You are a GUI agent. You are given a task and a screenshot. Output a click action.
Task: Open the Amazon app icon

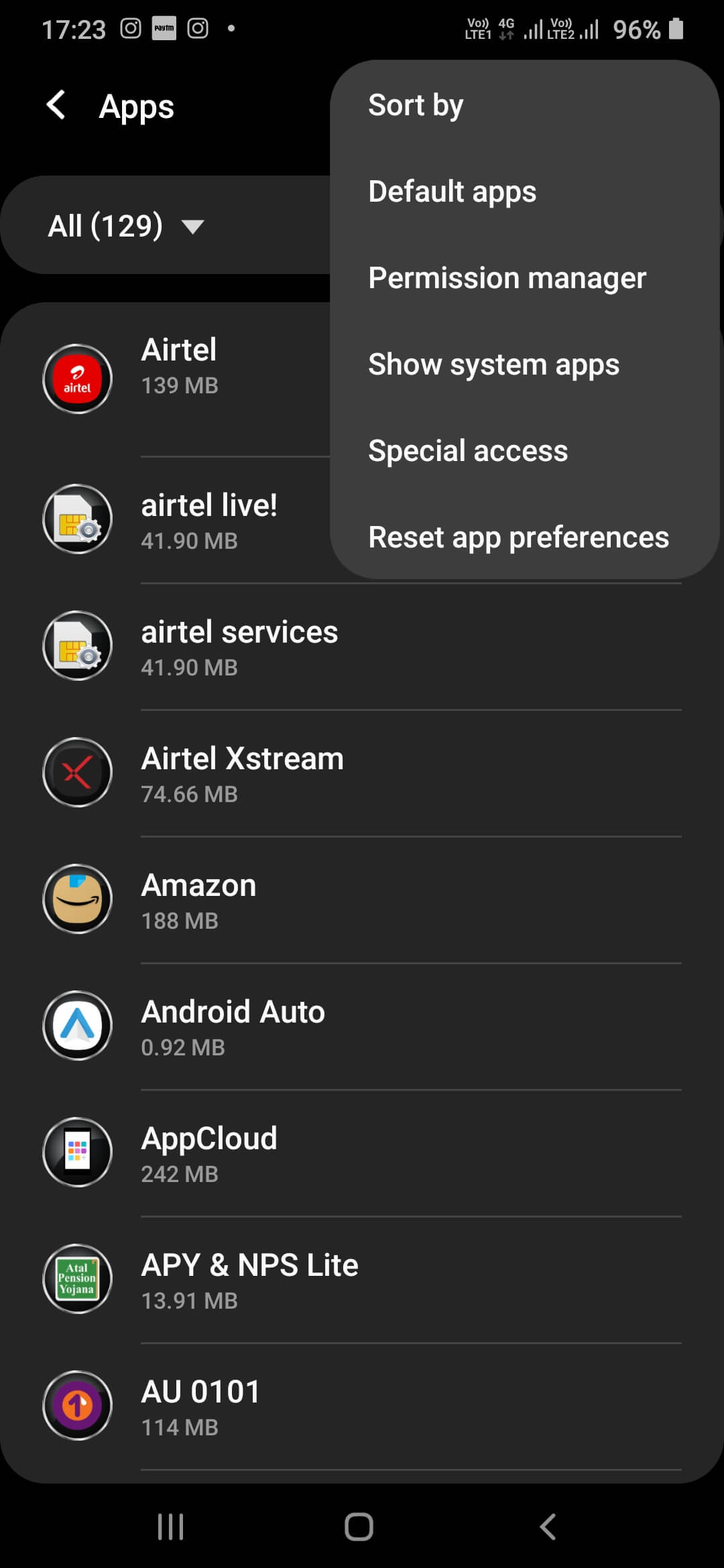[x=77, y=899]
